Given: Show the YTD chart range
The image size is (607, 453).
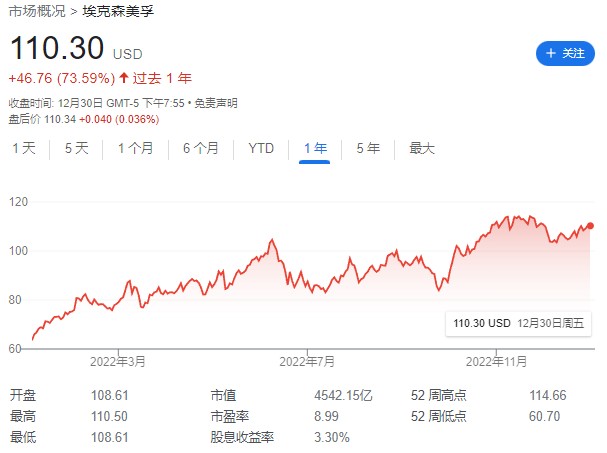Looking at the screenshot, I should [261, 148].
